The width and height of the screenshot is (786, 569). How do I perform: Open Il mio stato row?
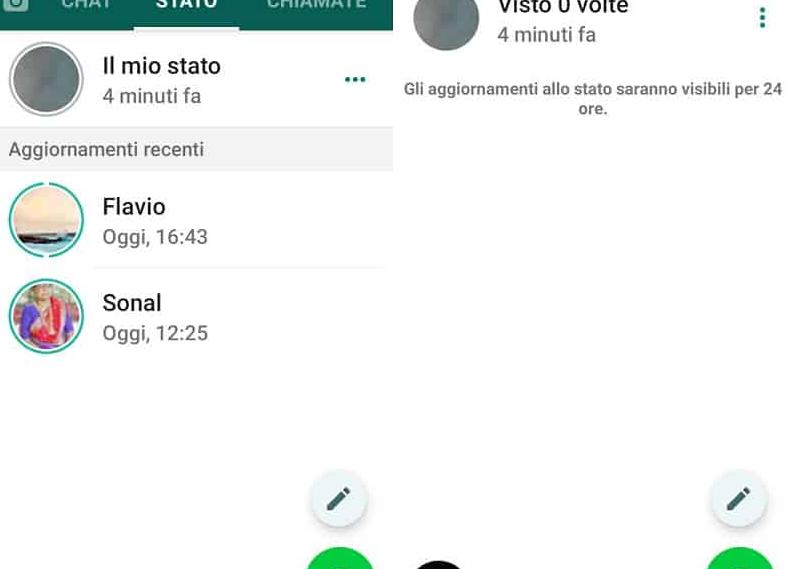tap(162, 79)
